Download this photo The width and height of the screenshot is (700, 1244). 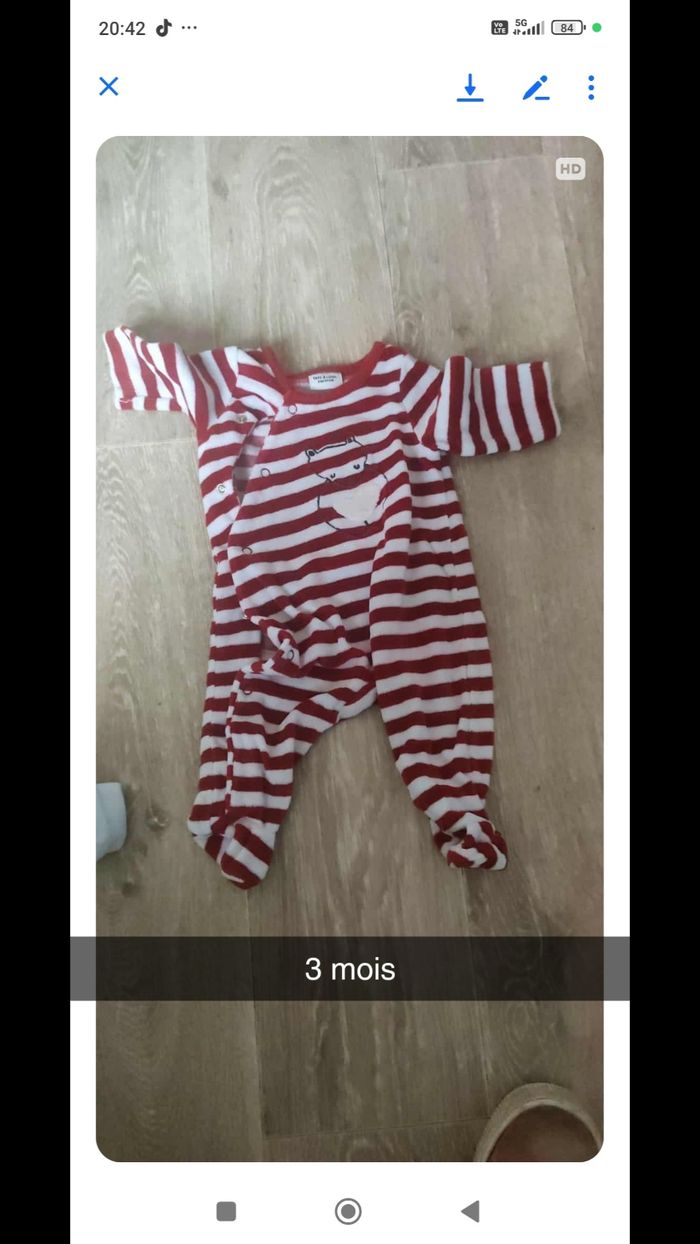469,88
